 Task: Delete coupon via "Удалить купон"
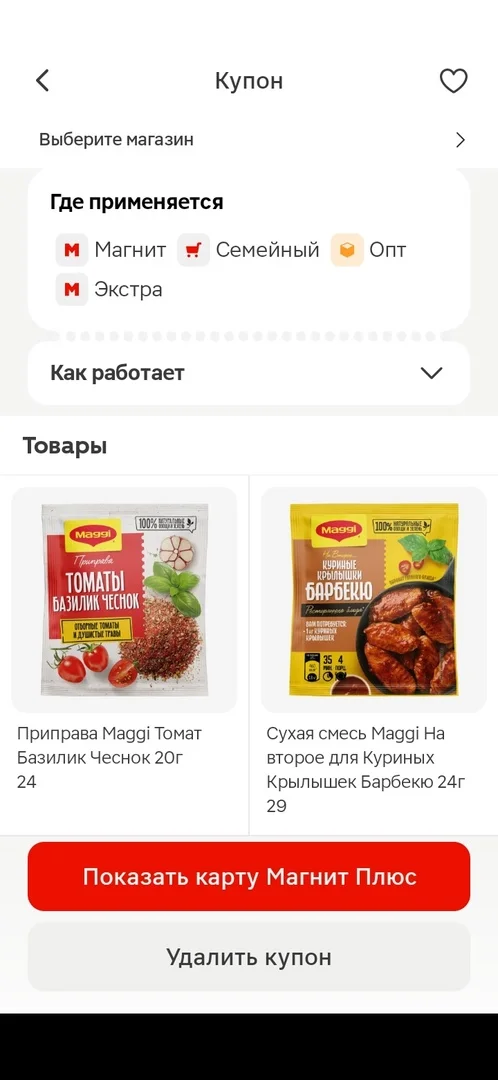tap(249, 957)
